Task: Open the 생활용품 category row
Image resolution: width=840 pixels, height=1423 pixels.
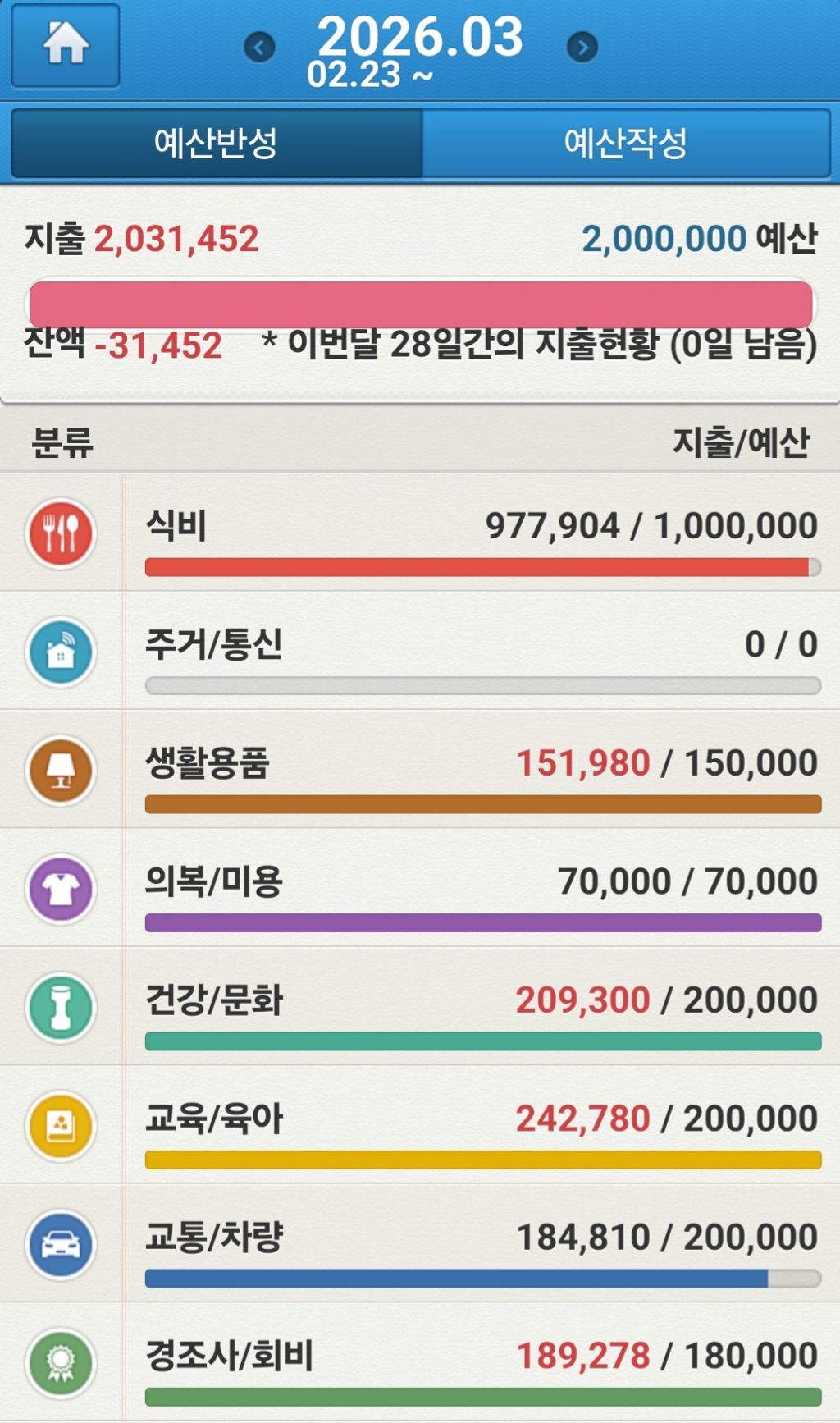Action: [420, 770]
